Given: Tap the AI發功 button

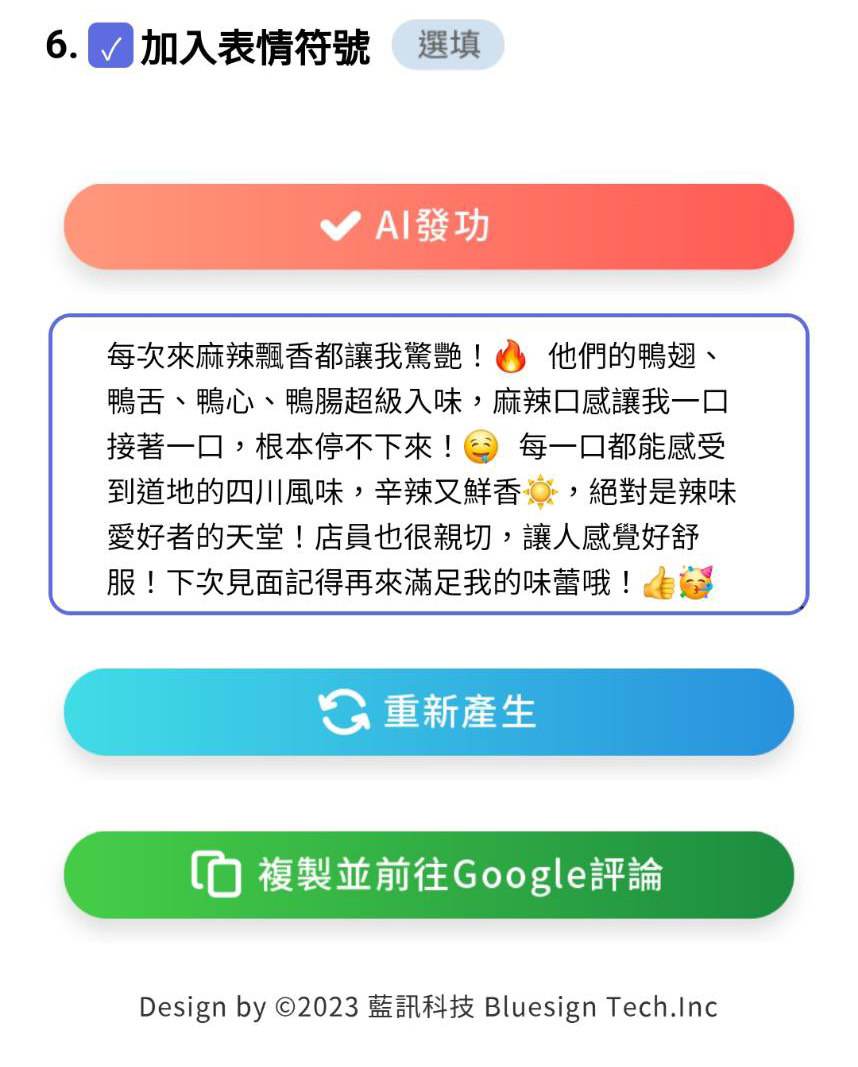Looking at the screenshot, I should [428, 226].
